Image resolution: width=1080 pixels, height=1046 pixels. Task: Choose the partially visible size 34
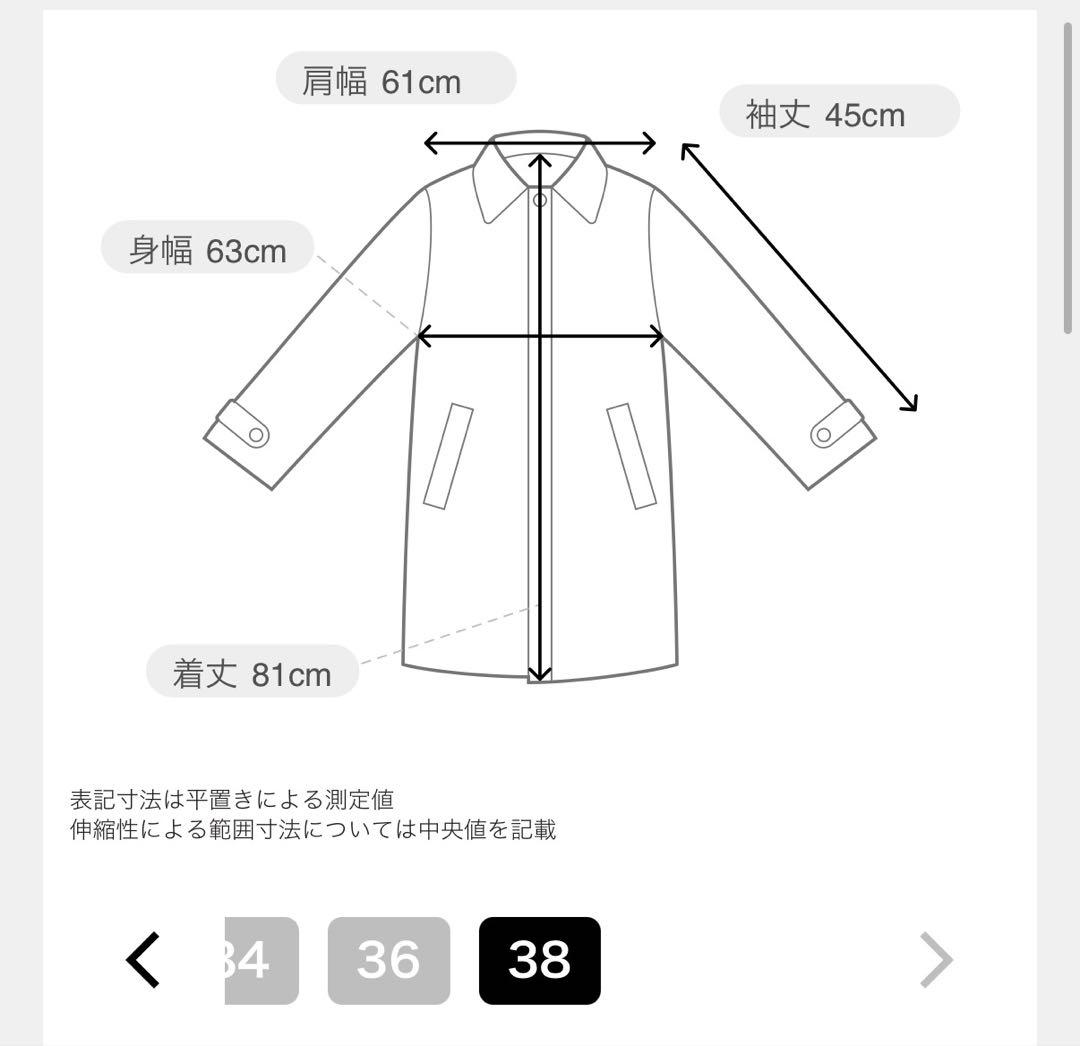point(260,960)
